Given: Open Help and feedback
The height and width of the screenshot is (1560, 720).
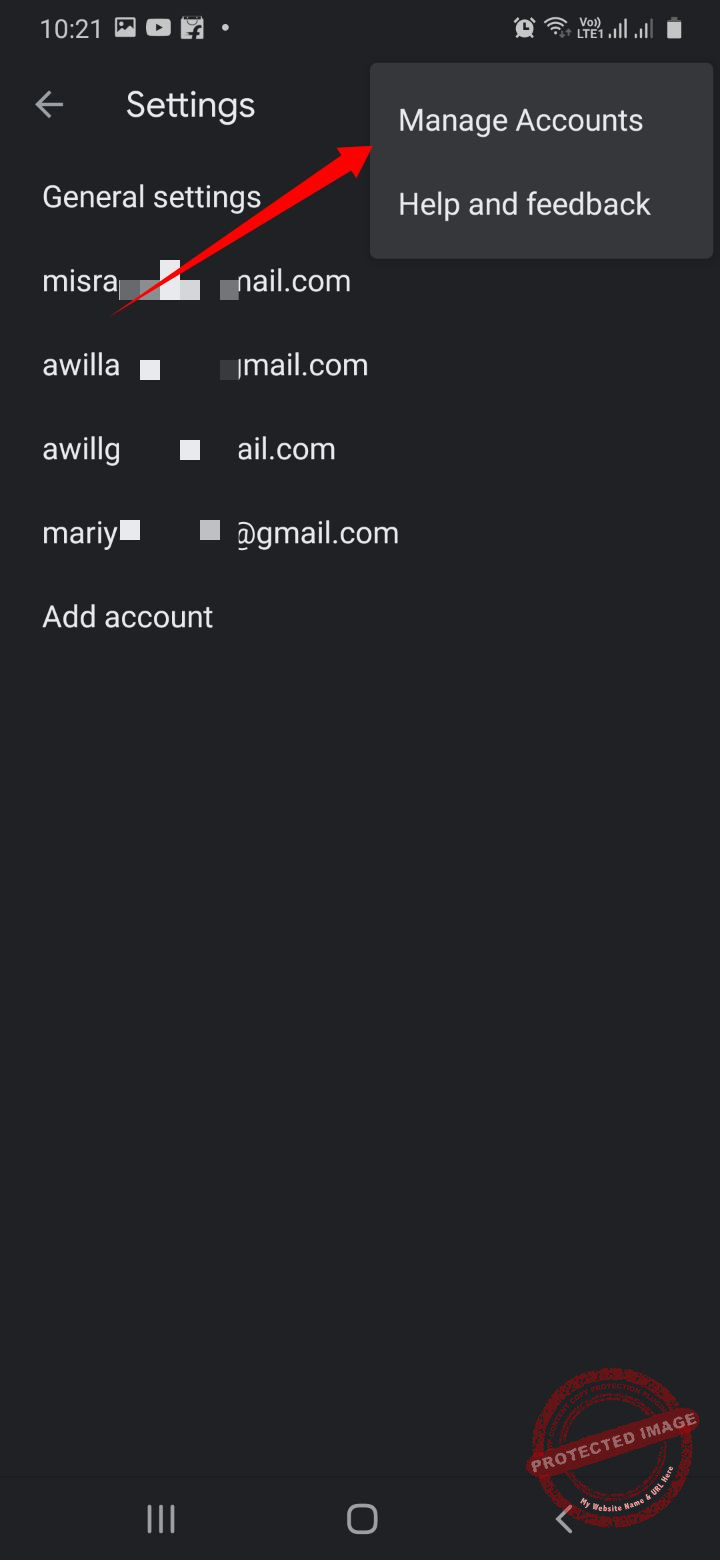Looking at the screenshot, I should 524,204.
